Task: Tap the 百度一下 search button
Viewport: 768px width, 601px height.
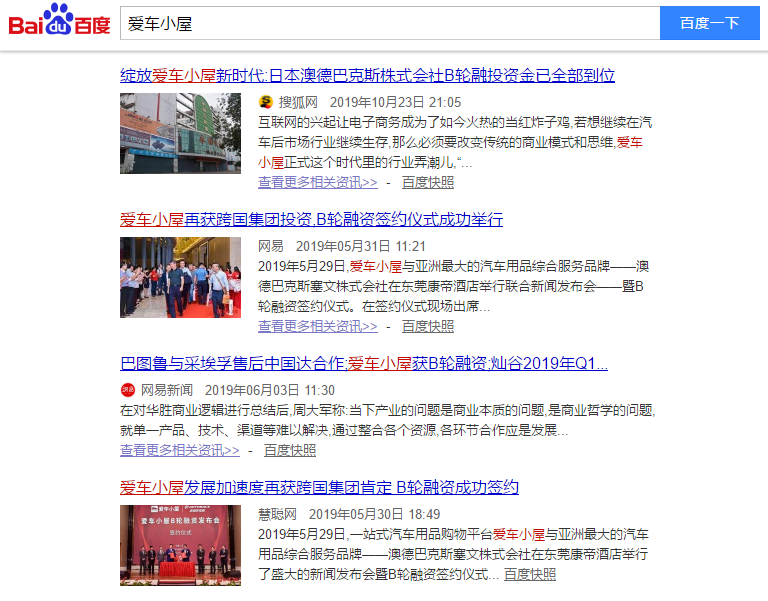Action: click(x=709, y=23)
